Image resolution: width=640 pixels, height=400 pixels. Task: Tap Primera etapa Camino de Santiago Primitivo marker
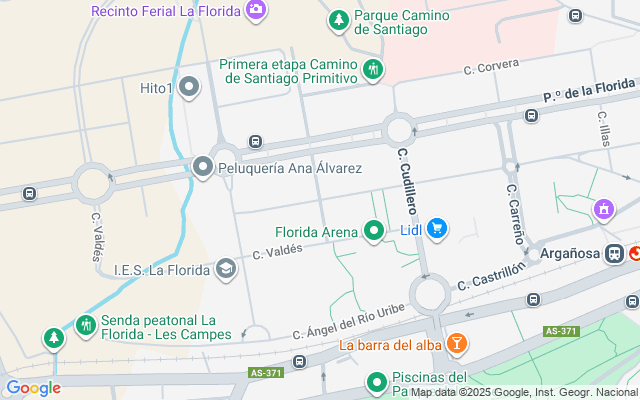click(373, 69)
